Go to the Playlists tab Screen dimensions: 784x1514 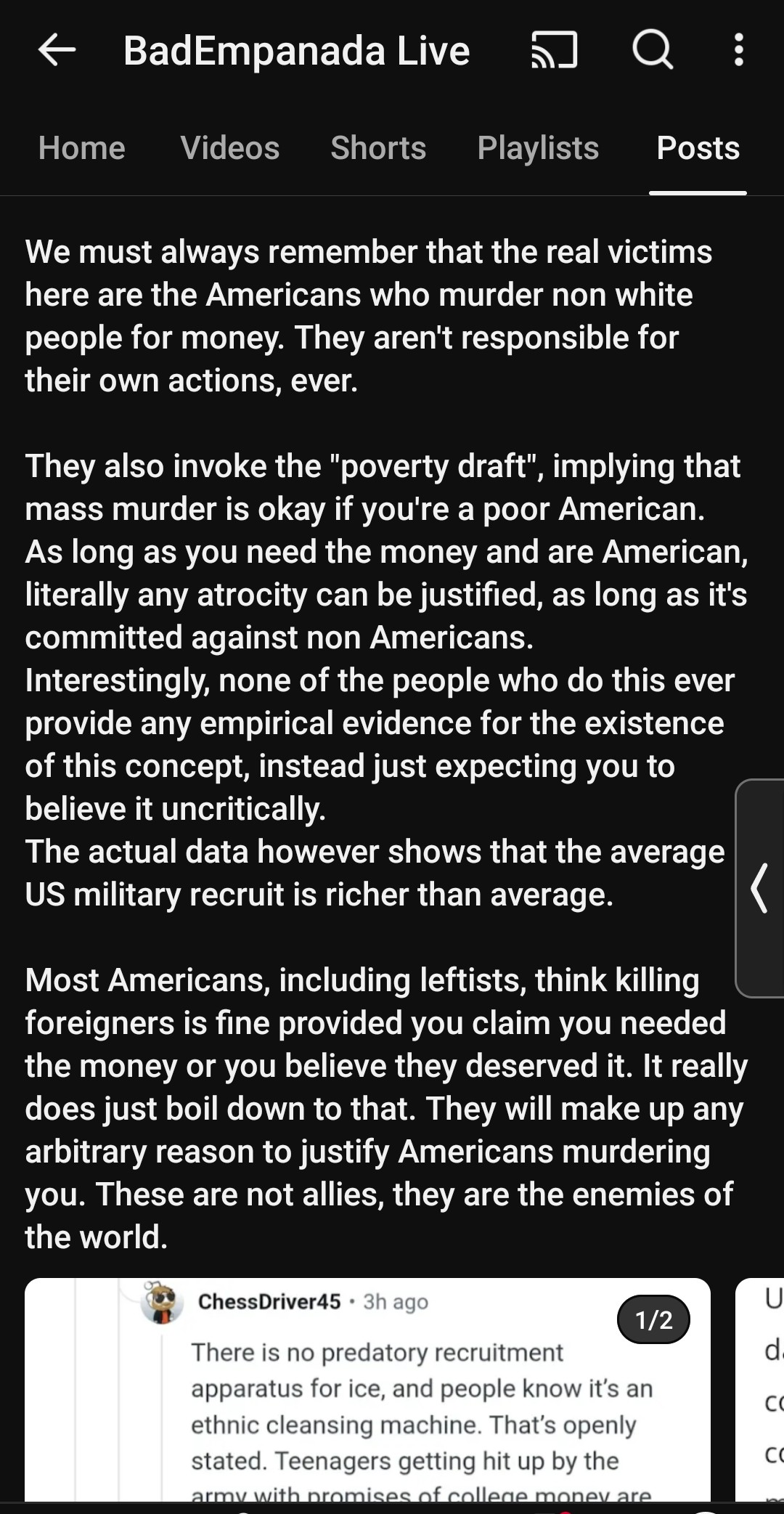pos(538,148)
